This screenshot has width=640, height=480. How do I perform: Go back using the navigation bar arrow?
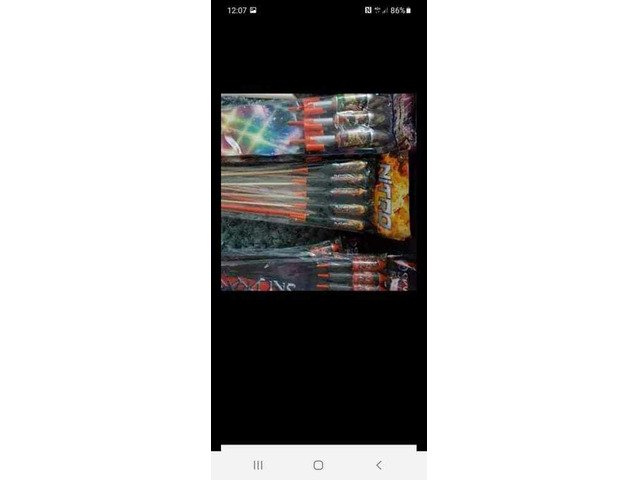(x=378, y=465)
